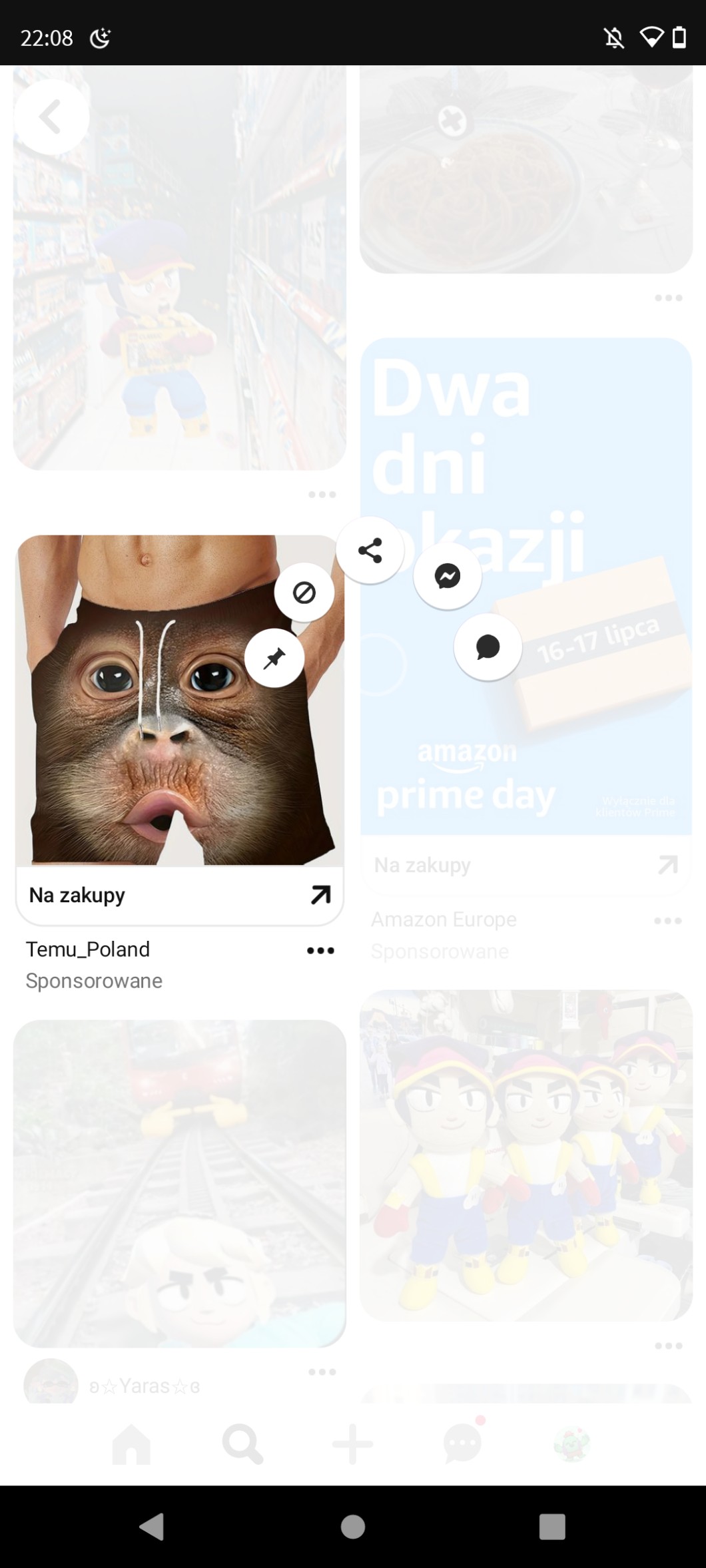
Task: Send the pin via Messenger
Action: point(448,576)
